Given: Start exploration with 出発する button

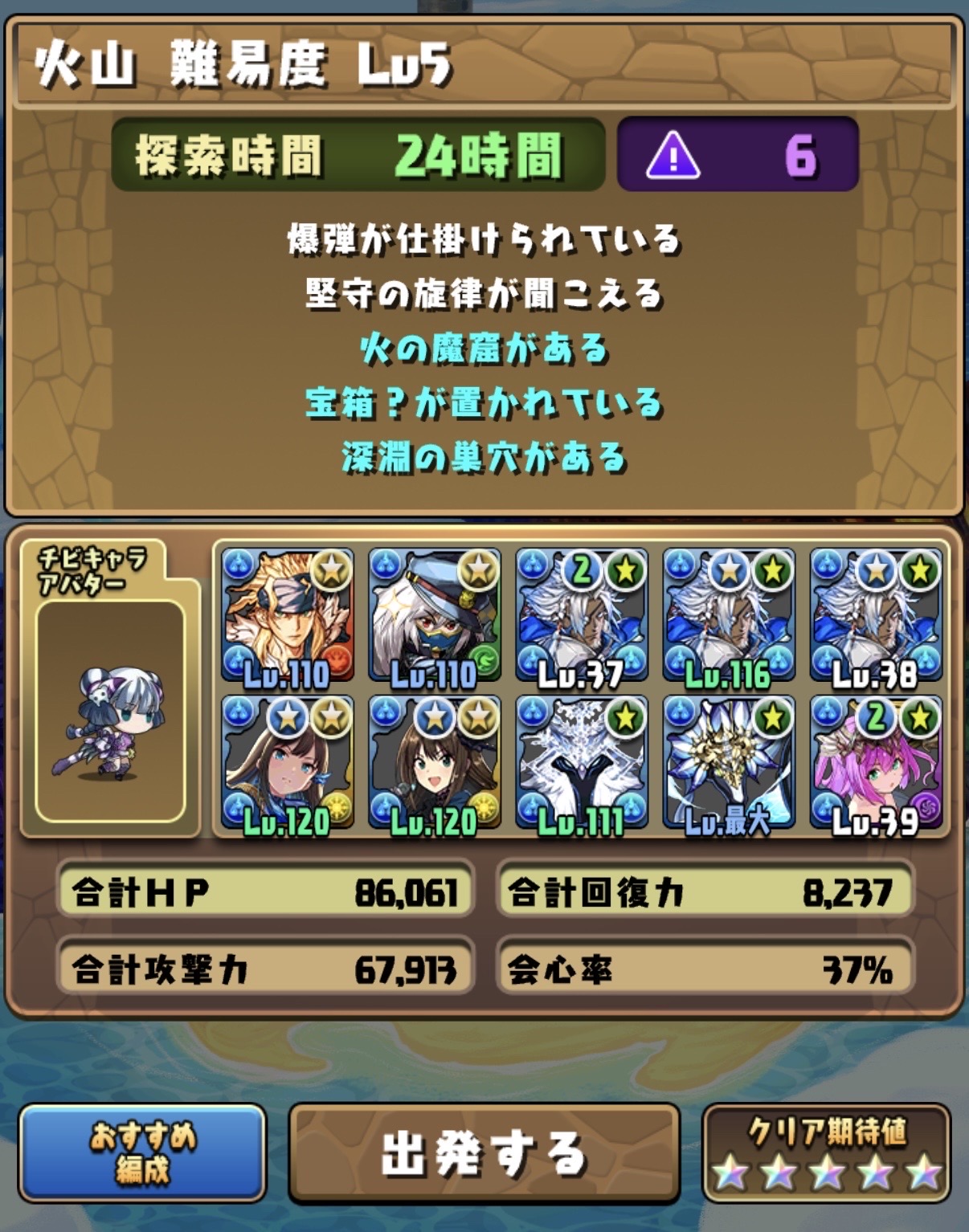Looking at the screenshot, I should tap(484, 1154).
